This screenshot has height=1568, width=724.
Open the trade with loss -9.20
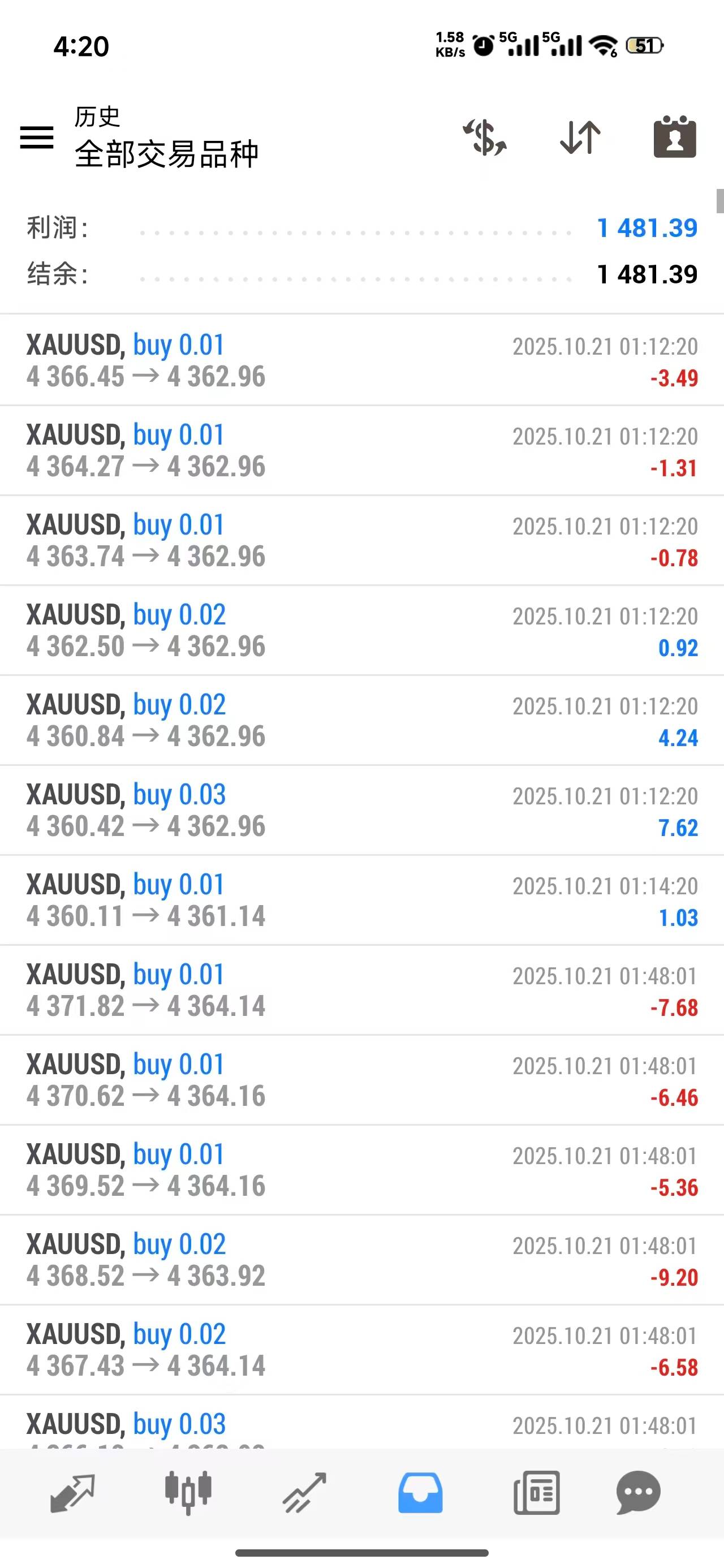point(361,1261)
